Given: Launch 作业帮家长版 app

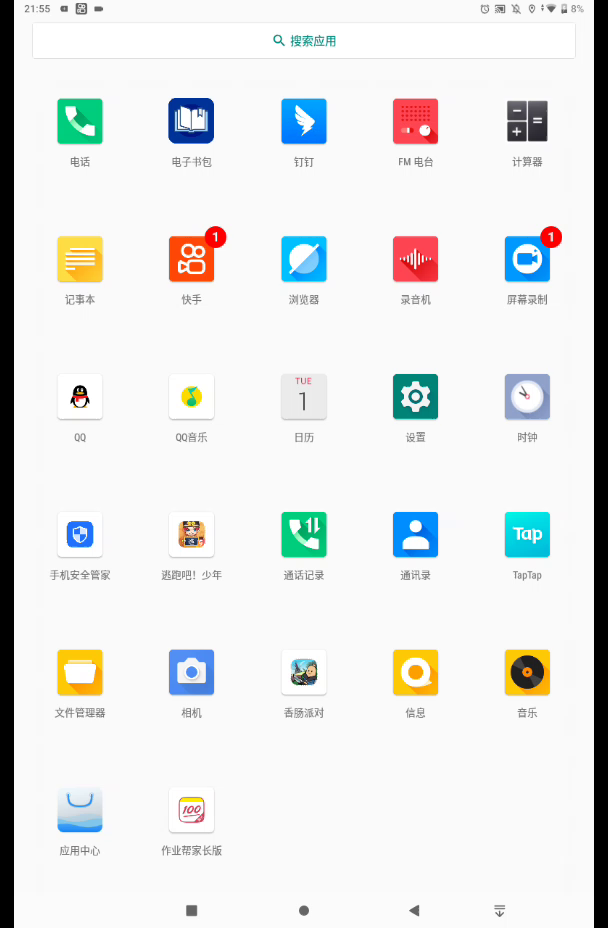Looking at the screenshot, I should coord(191,810).
